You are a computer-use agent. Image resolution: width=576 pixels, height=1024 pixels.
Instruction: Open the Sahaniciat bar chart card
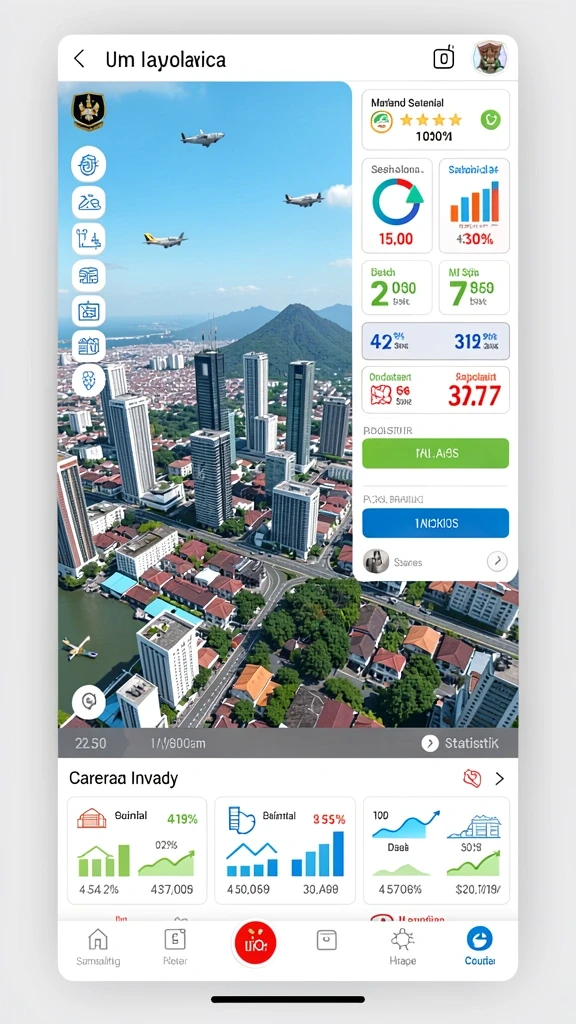click(x=474, y=206)
